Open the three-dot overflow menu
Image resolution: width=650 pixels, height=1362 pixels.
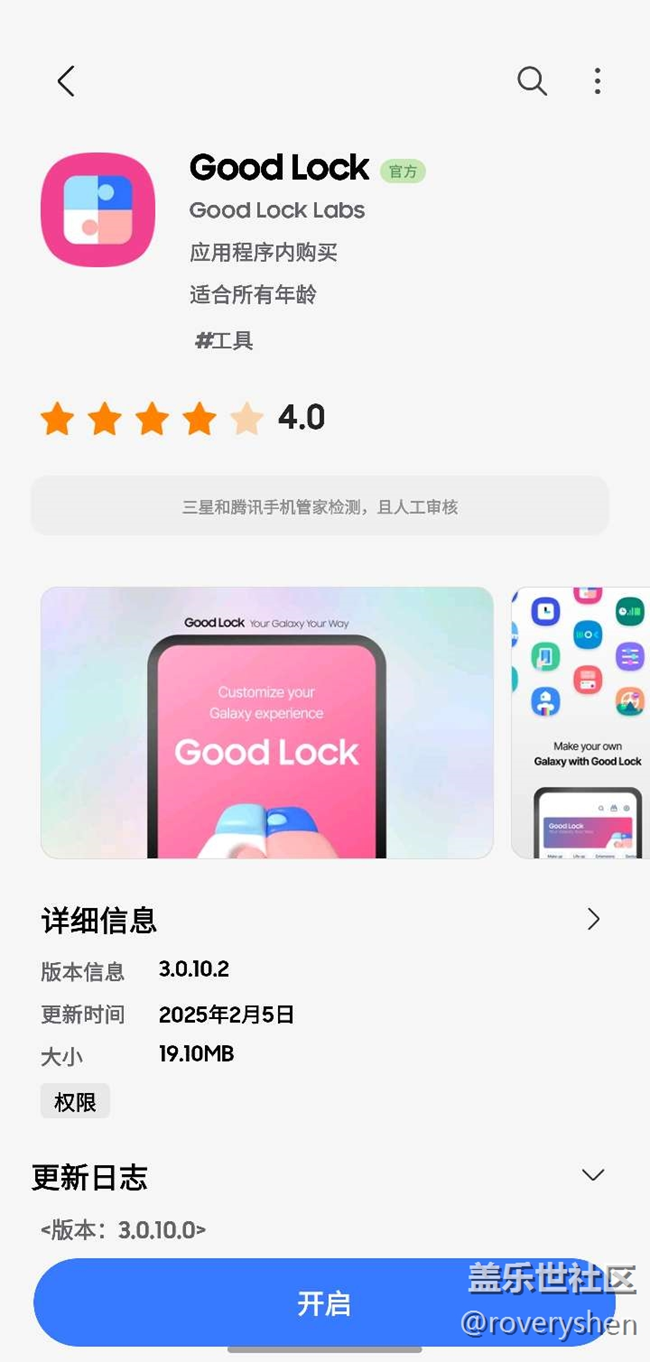tap(597, 81)
